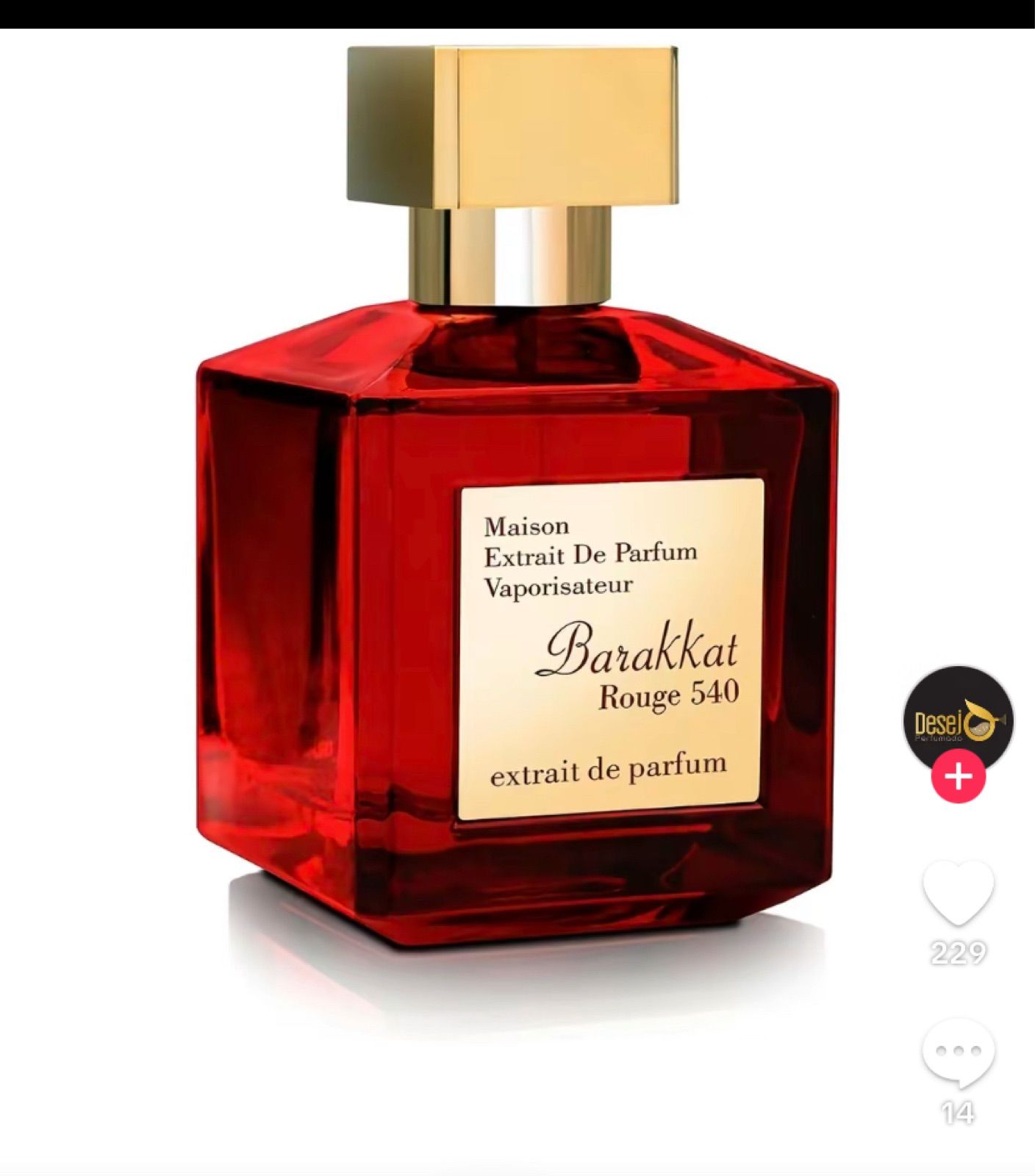Open the comments bubble
This screenshot has height=1176, width=1035.
958,1053
